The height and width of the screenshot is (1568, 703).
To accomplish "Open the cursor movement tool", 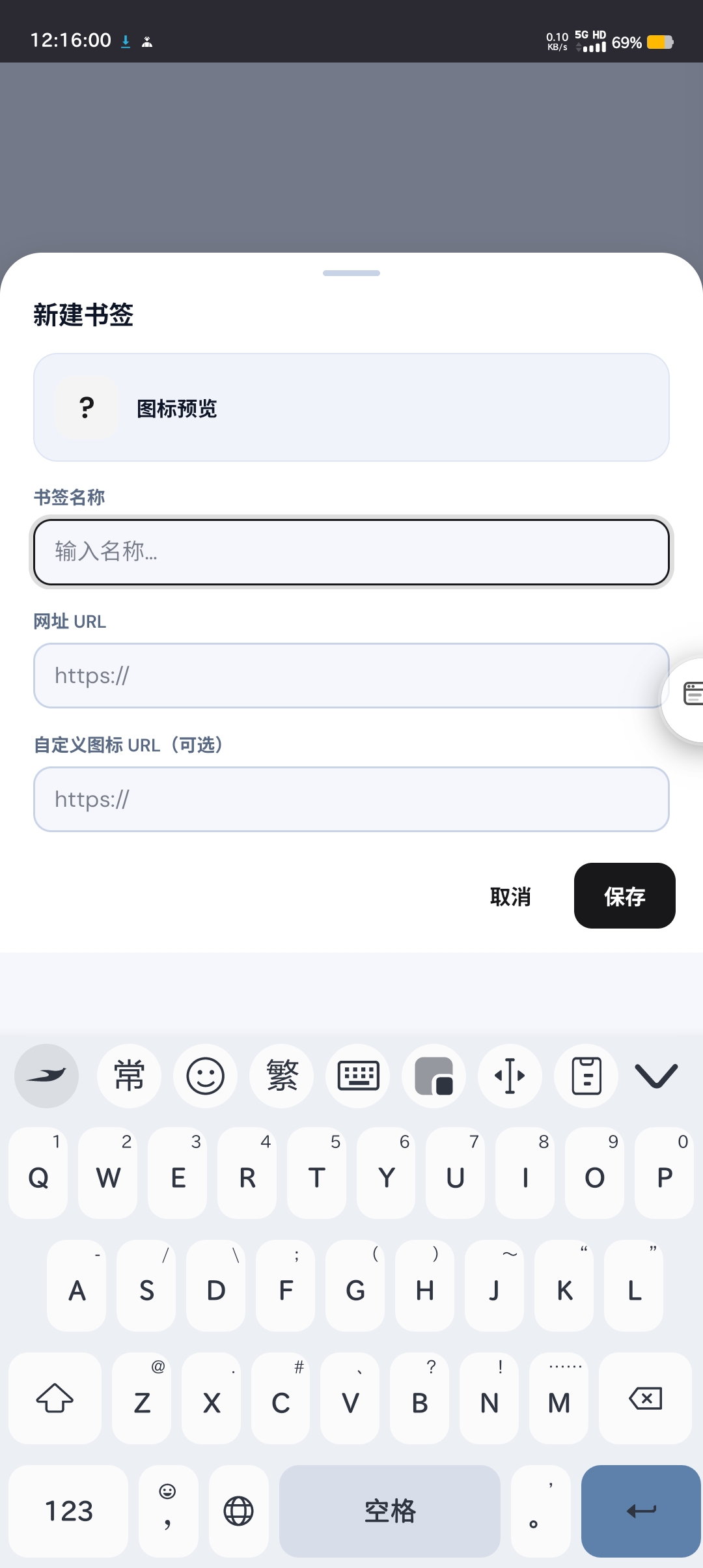I will pos(510,1076).
